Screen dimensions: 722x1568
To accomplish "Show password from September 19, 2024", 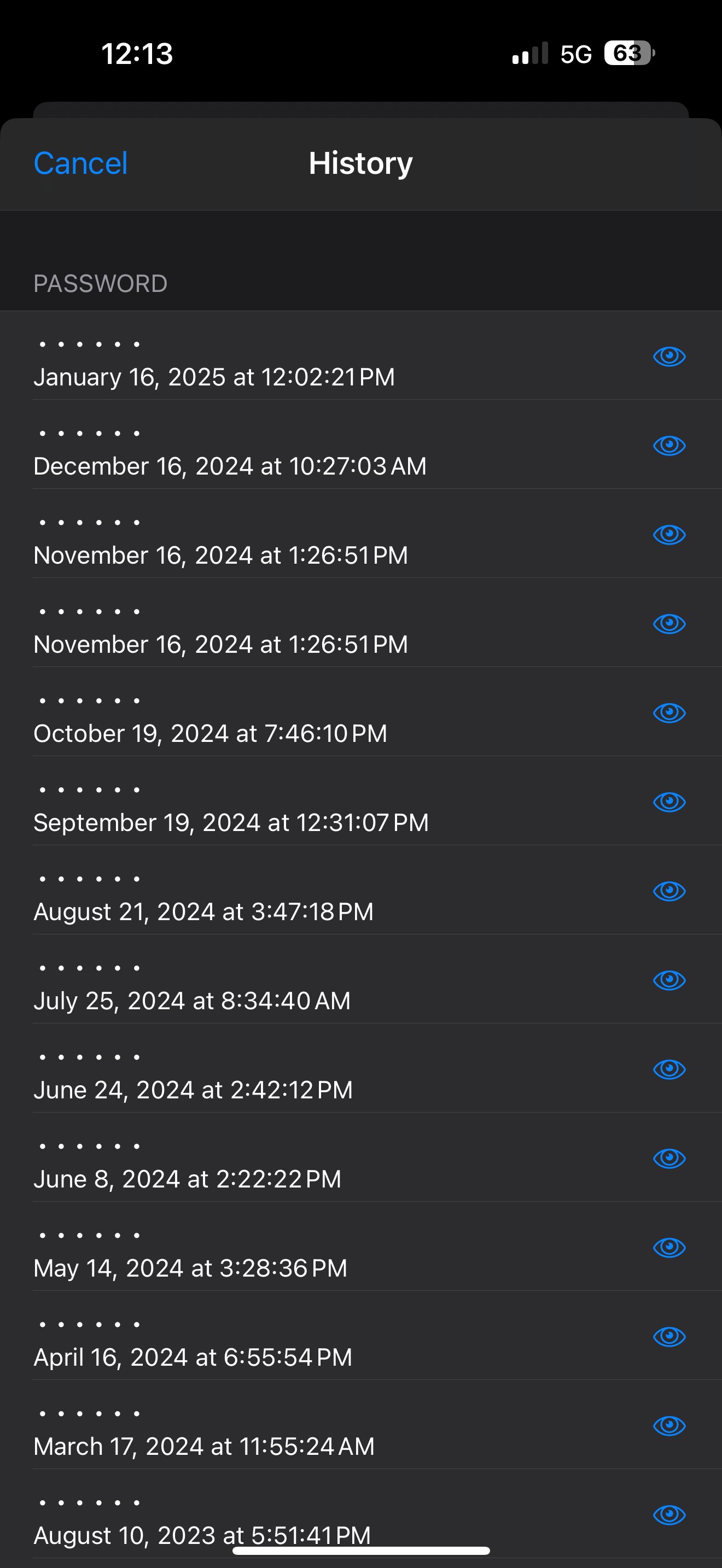I will tap(669, 802).
